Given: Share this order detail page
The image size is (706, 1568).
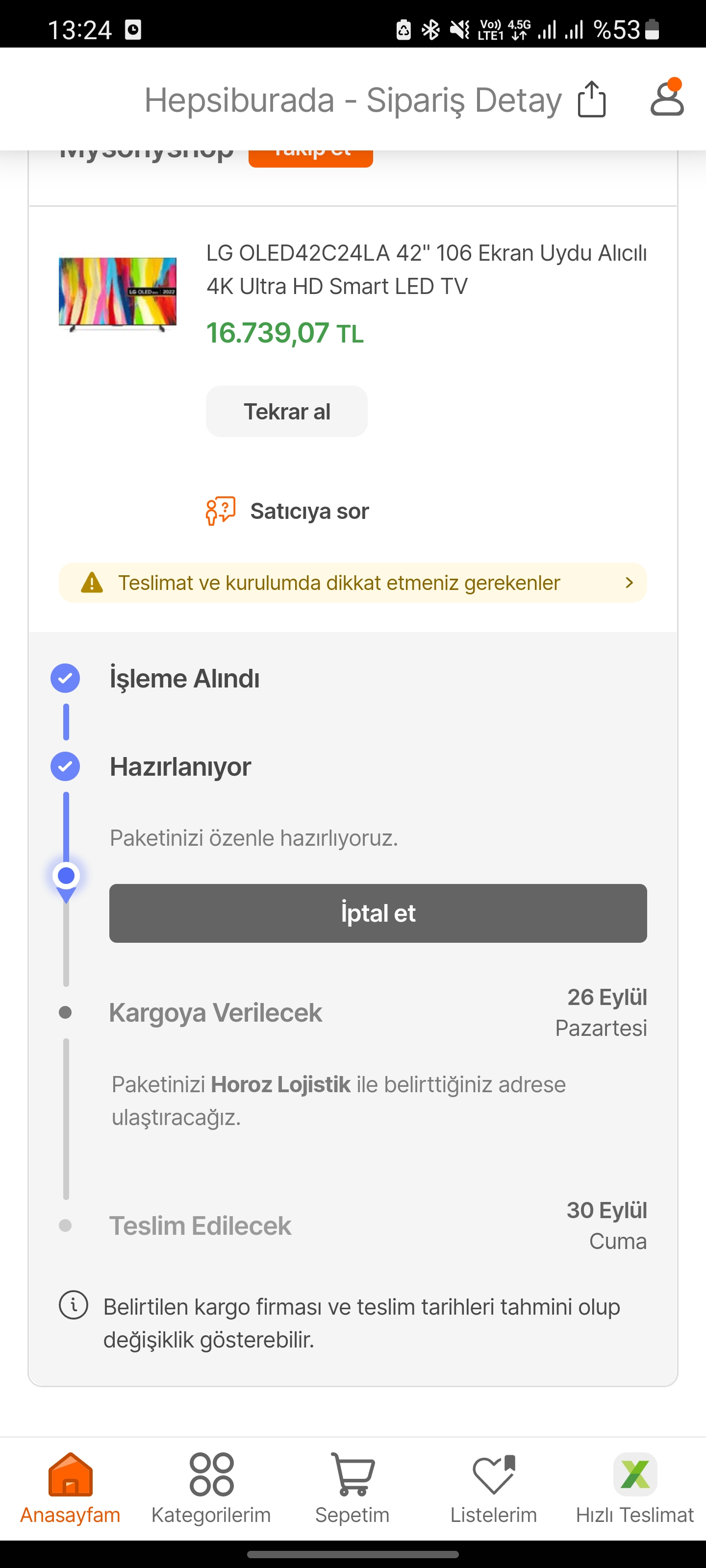Looking at the screenshot, I should pos(591,98).
